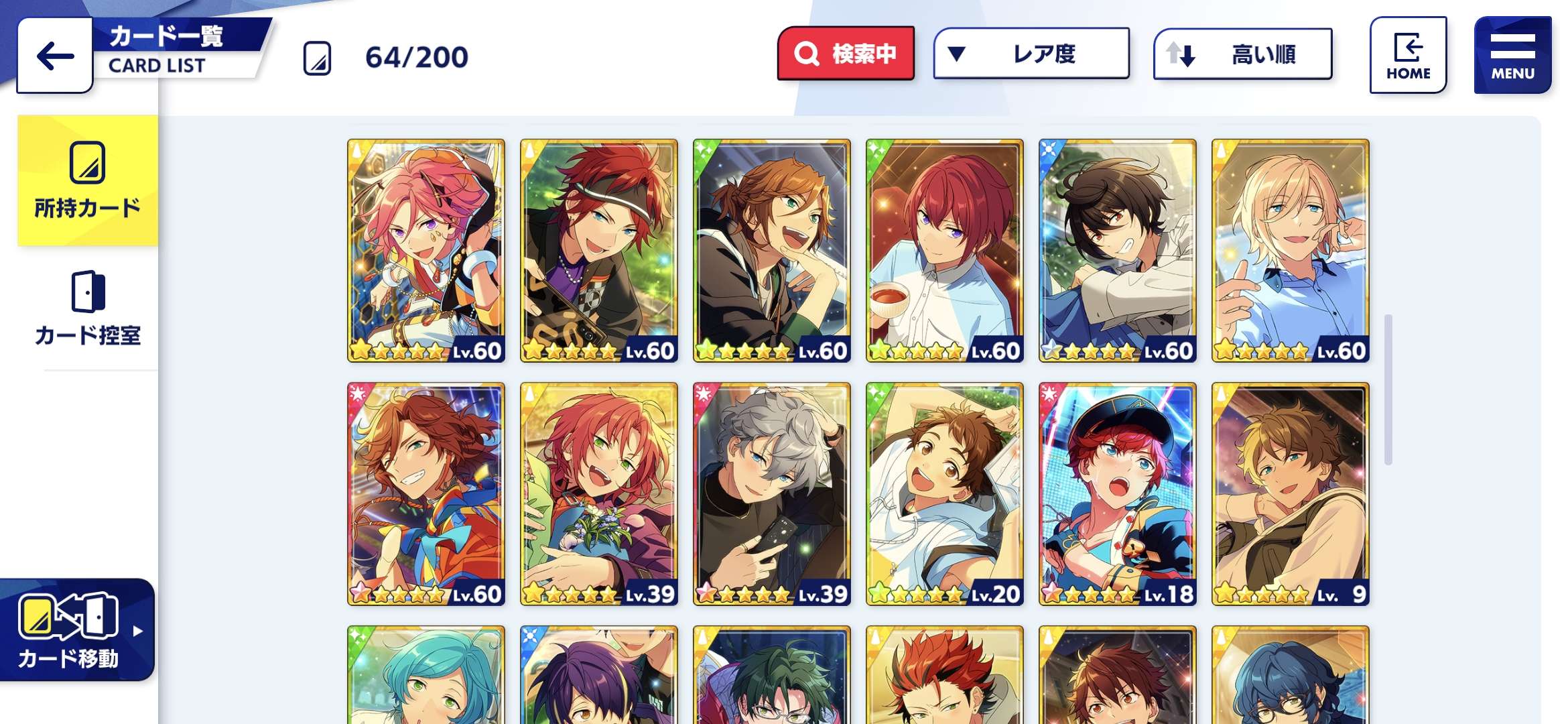View the colorful costume Lv.60 card
Image resolution: width=1568 pixels, height=724 pixels.
coord(426,494)
